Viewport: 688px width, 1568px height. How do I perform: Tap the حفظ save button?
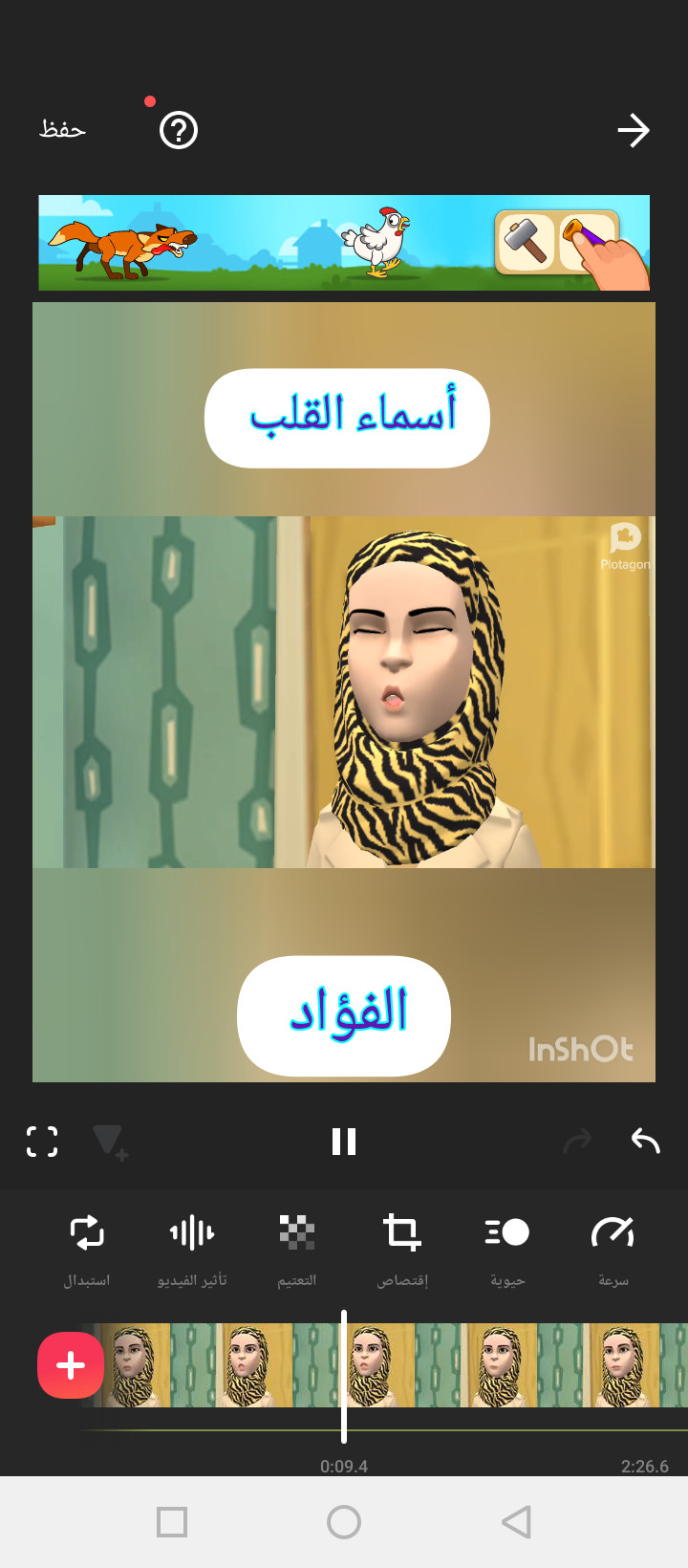point(63,130)
